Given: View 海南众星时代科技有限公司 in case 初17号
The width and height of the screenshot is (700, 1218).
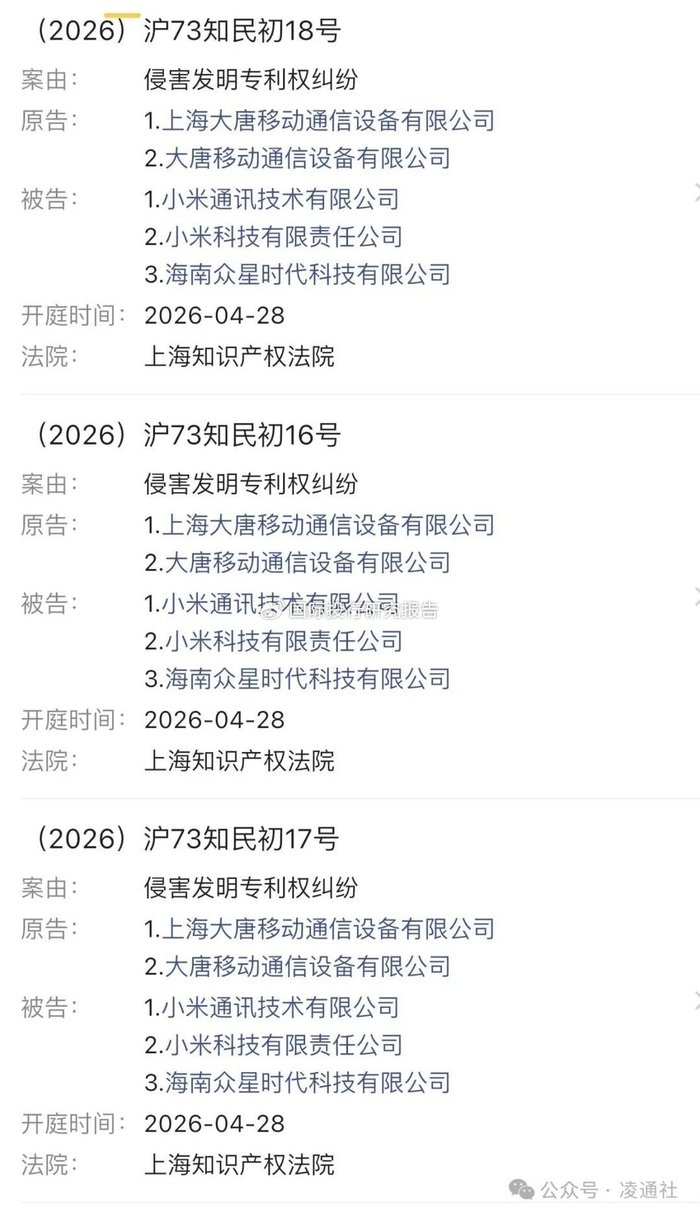Looking at the screenshot, I should pos(306,1082).
